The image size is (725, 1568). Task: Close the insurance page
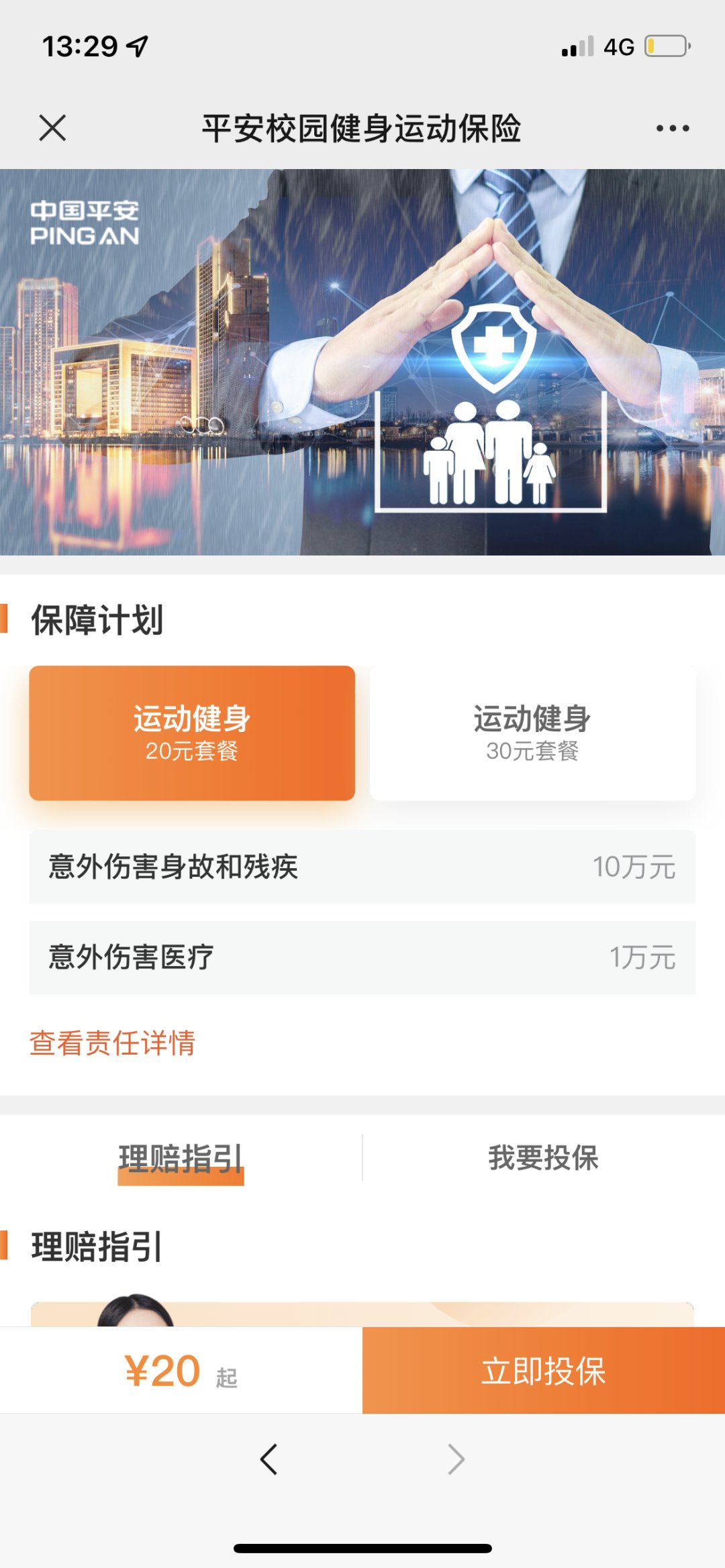pyautogui.click(x=52, y=127)
